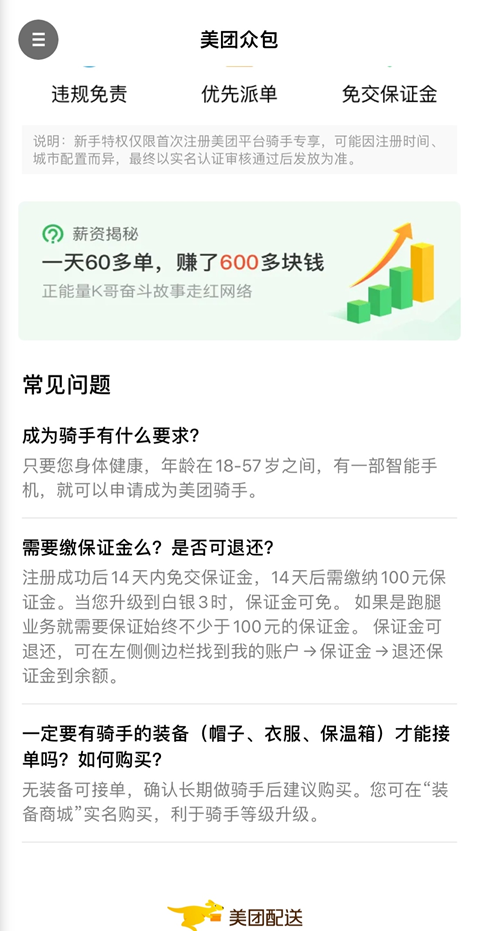Open the hamburger menu button
This screenshot has width=479, height=931.
[x=39, y=40]
